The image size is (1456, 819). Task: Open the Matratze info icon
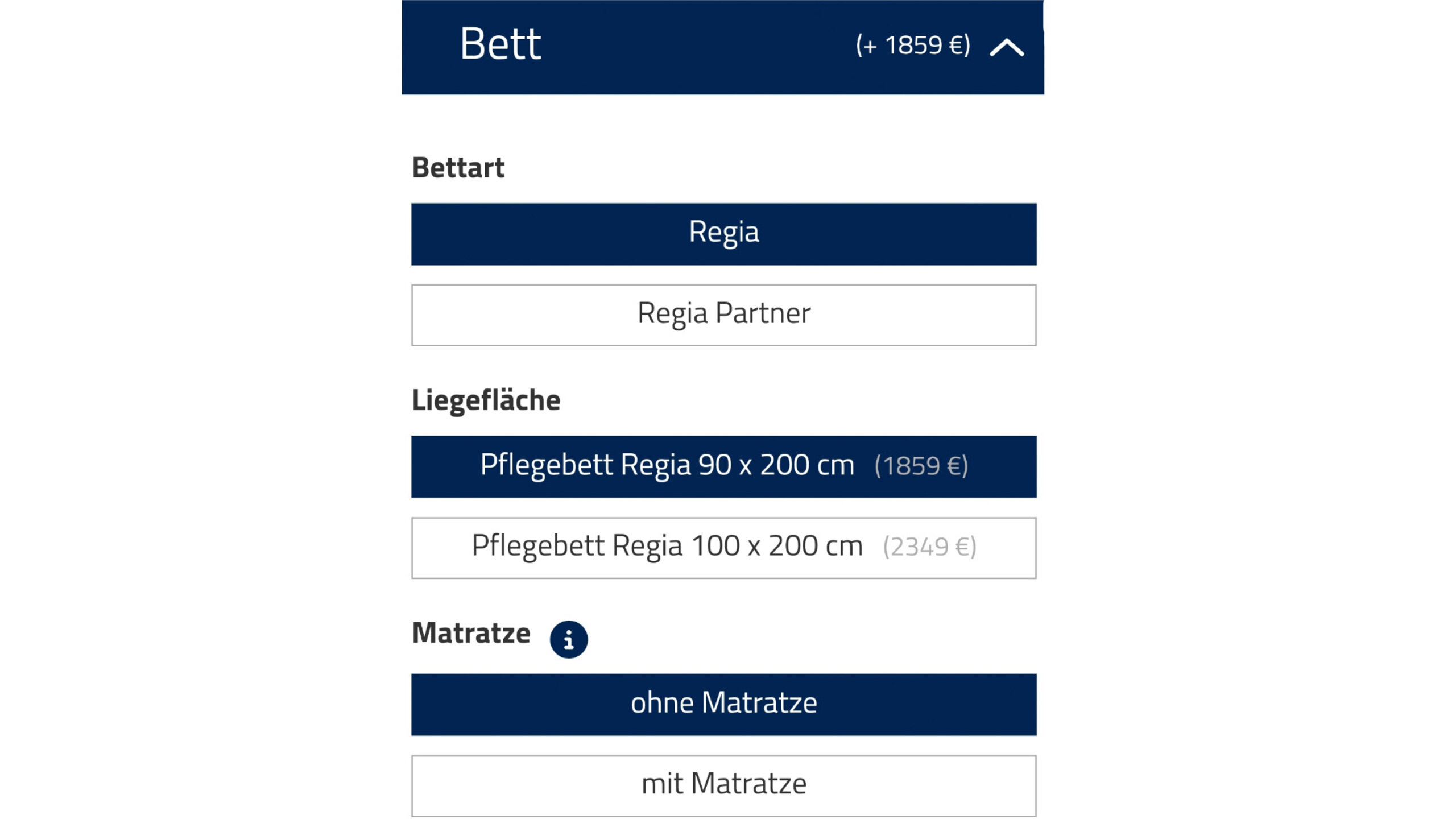click(x=568, y=639)
